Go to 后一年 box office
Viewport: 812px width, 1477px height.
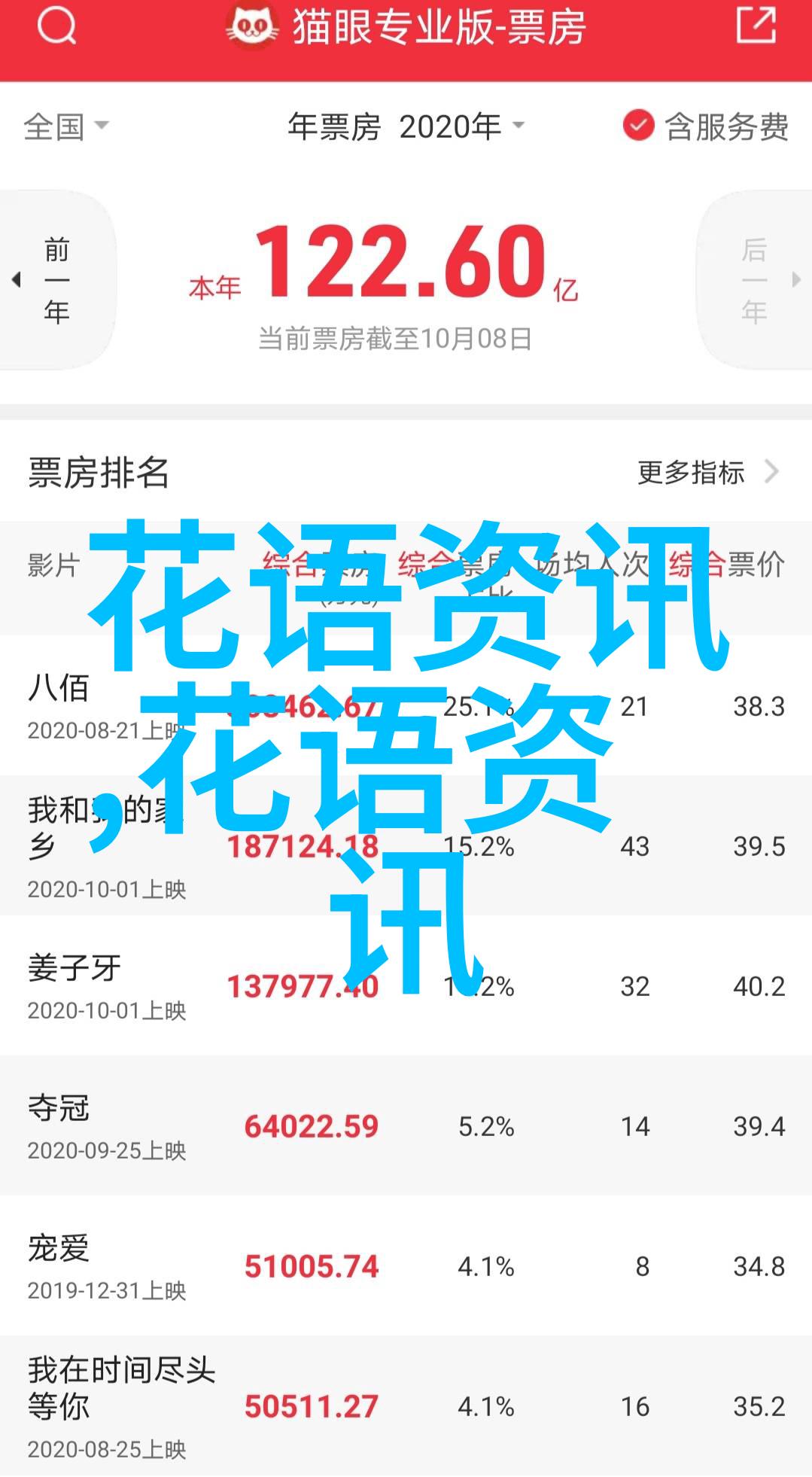click(755, 280)
